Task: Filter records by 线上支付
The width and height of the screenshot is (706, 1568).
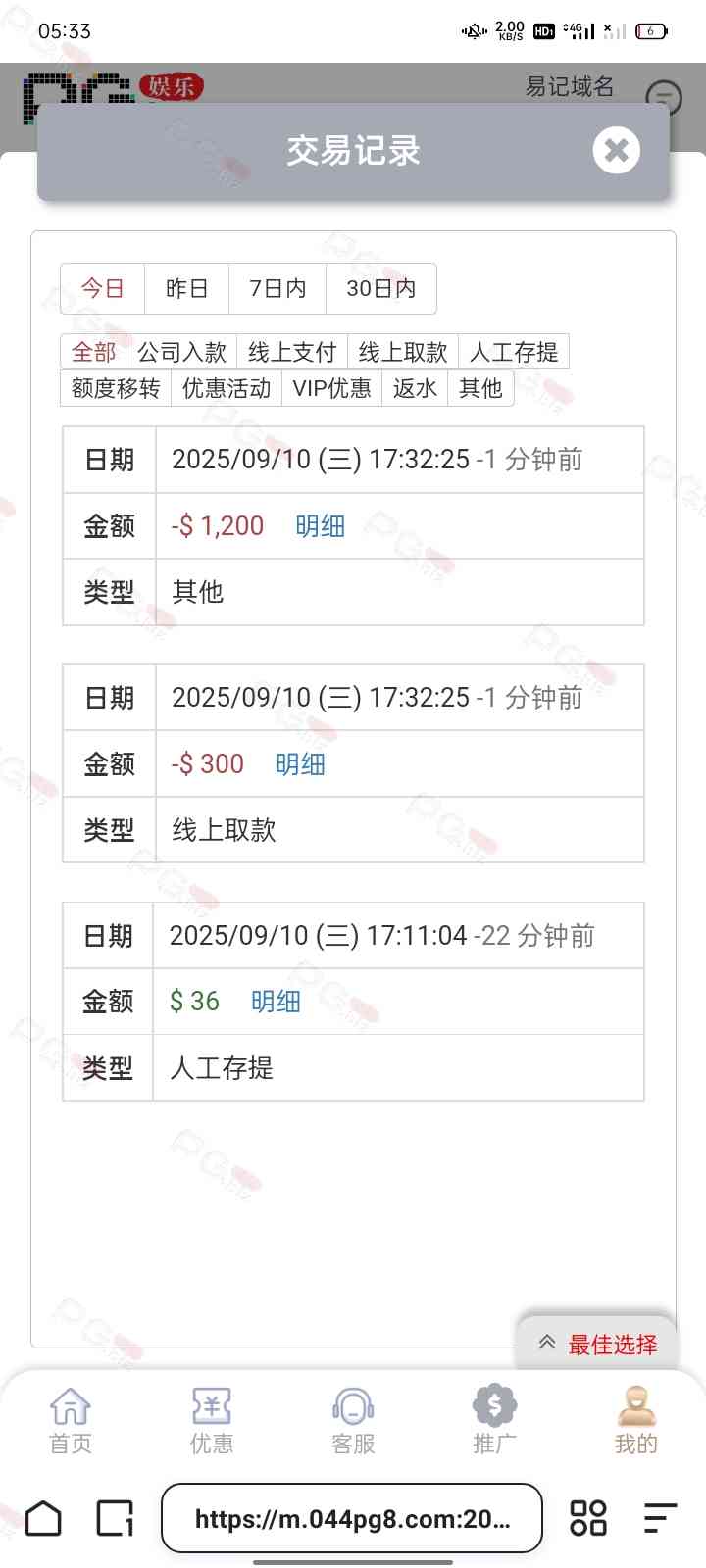Action: tap(292, 352)
